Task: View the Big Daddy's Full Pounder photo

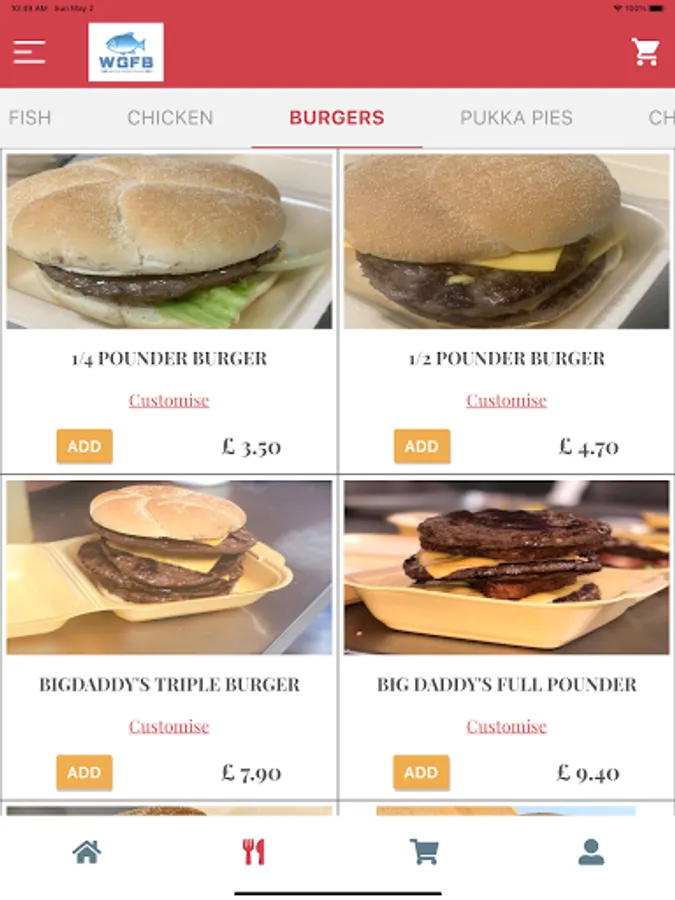Action: (x=506, y=567)
